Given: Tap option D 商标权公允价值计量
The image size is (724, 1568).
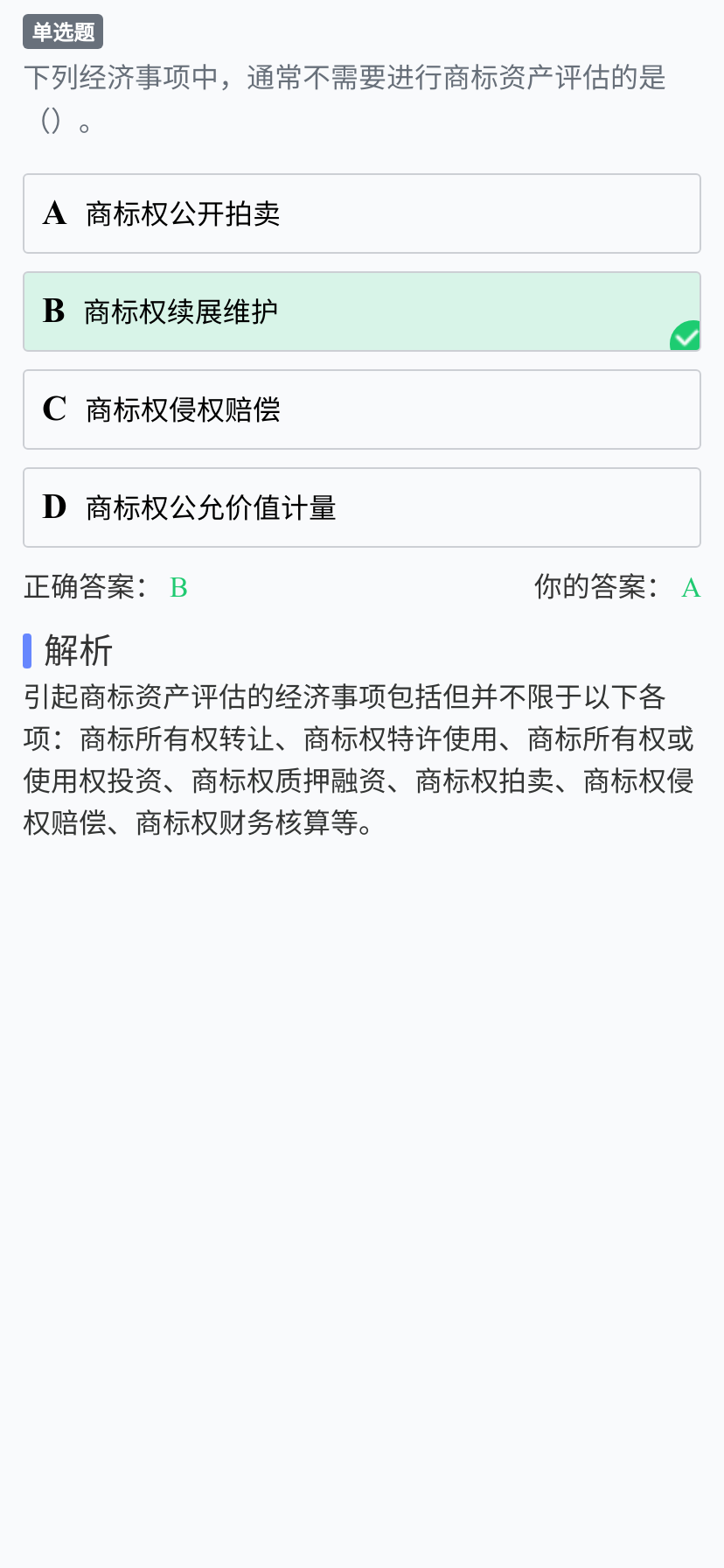Looking at the screenshot, I should click(362, 507).
